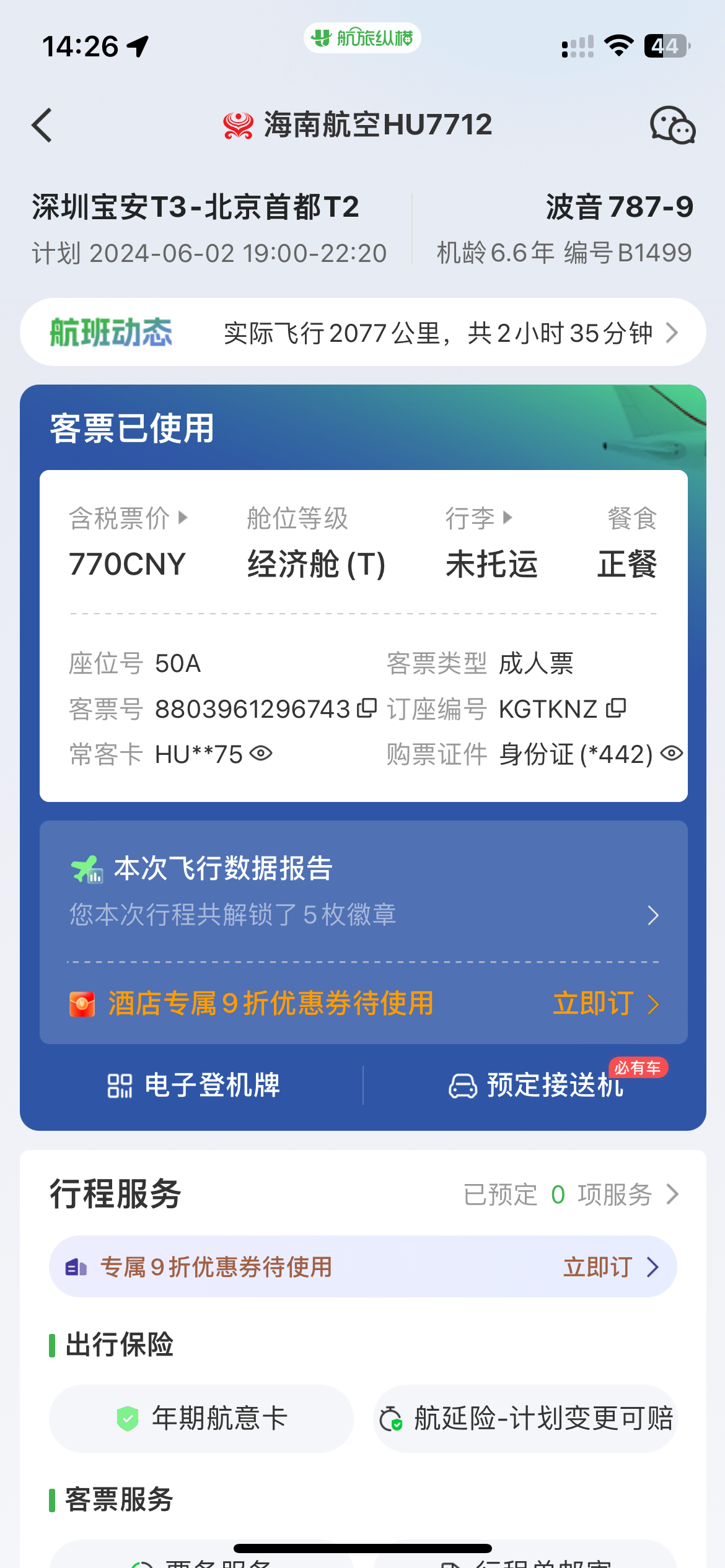
Task: View 已预定 0 项服务 booked services
Action: 570,1195
